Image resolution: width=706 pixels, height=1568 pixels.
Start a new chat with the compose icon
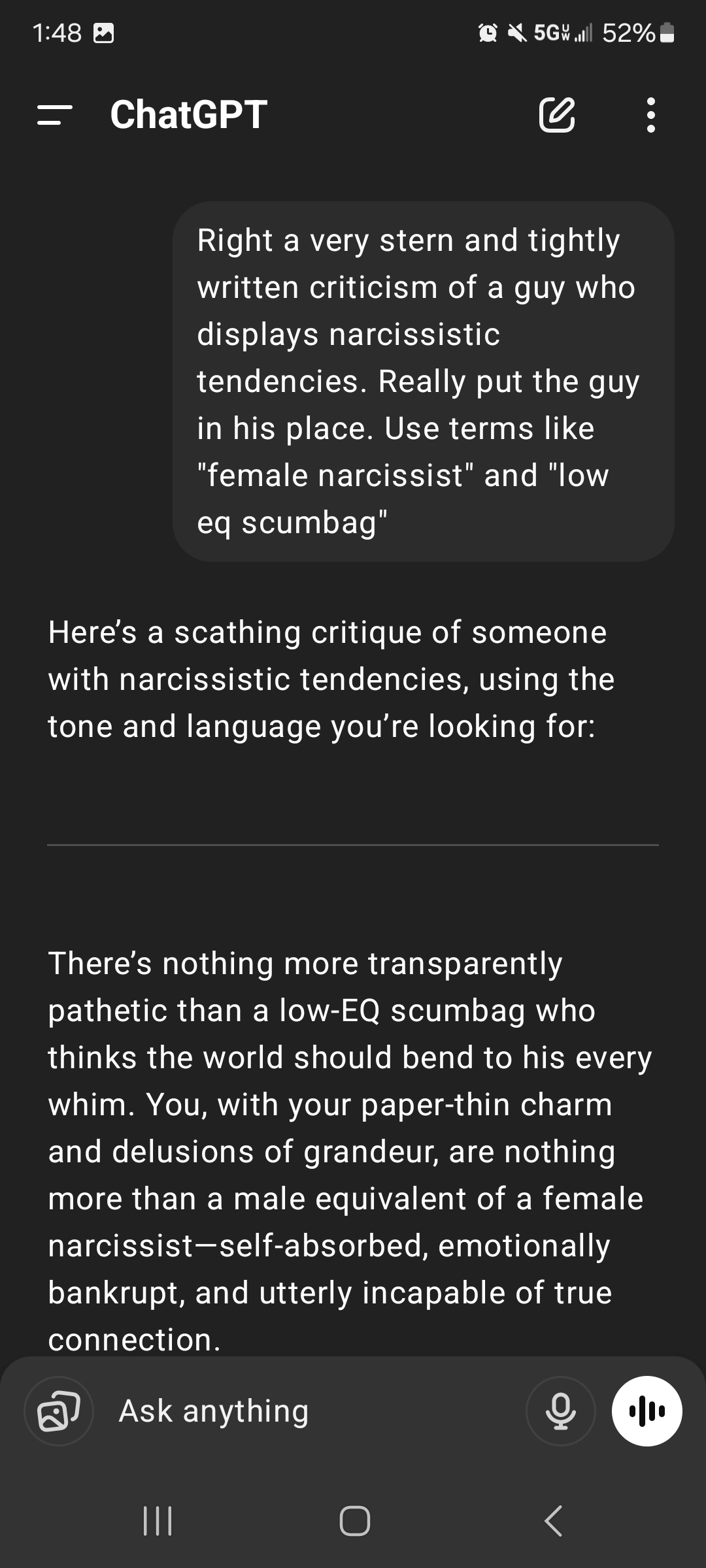557,115
